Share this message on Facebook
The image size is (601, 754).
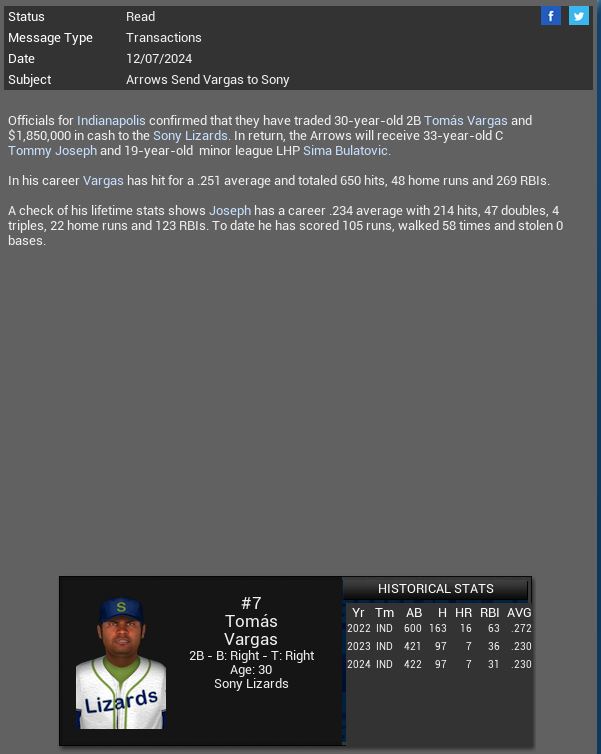click(550, 16)
